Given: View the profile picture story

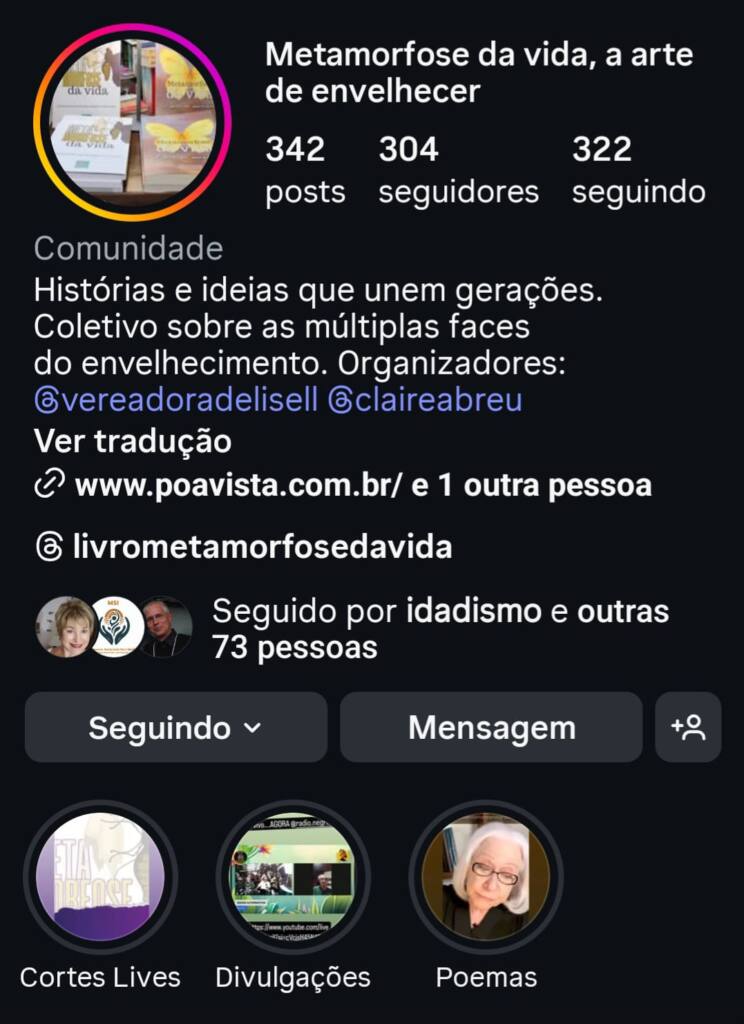Looking at the screenshot, I should (x=132, y=122).
